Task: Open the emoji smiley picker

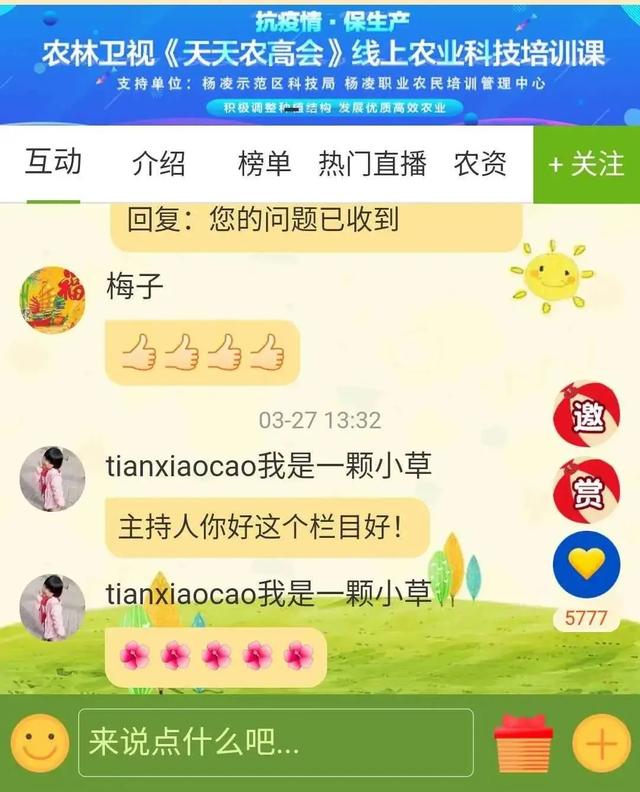Action: point(40,743)
